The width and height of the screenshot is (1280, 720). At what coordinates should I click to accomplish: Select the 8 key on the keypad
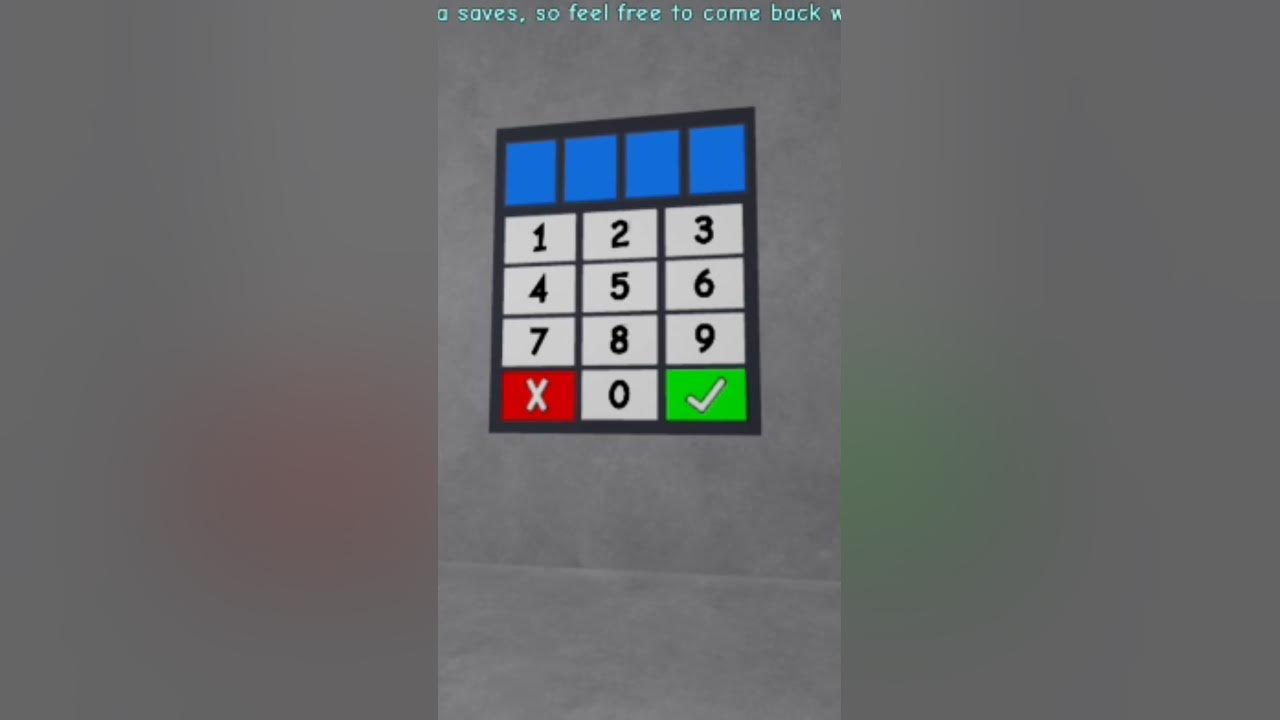click(620, 341)
